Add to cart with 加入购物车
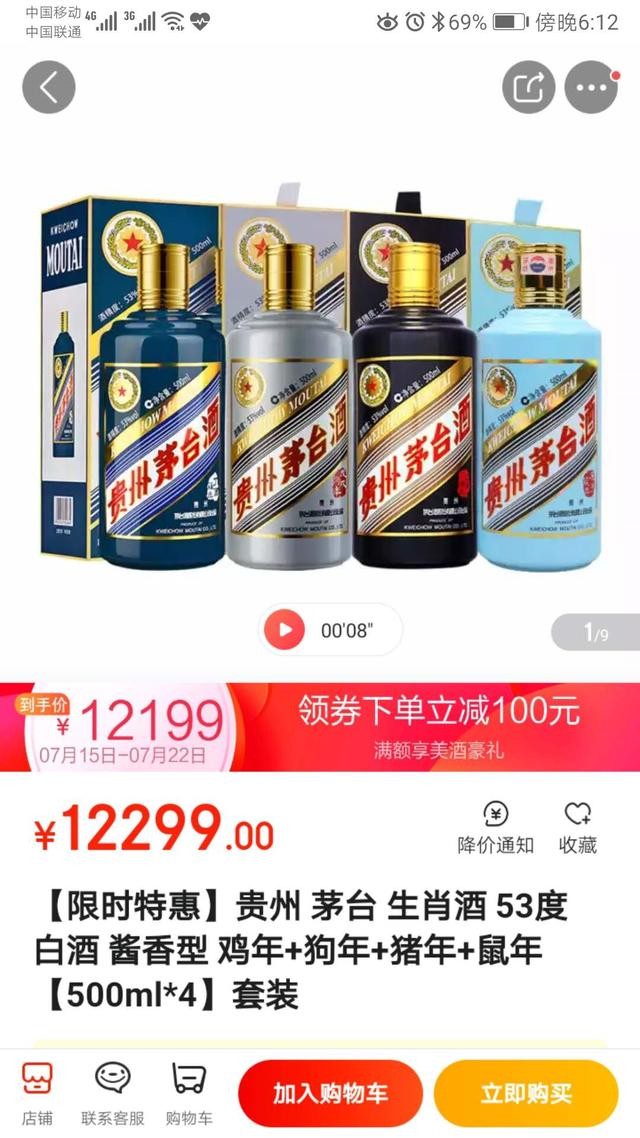The width and height of the screenshot is (640, 1138). tap(330, 1094)
